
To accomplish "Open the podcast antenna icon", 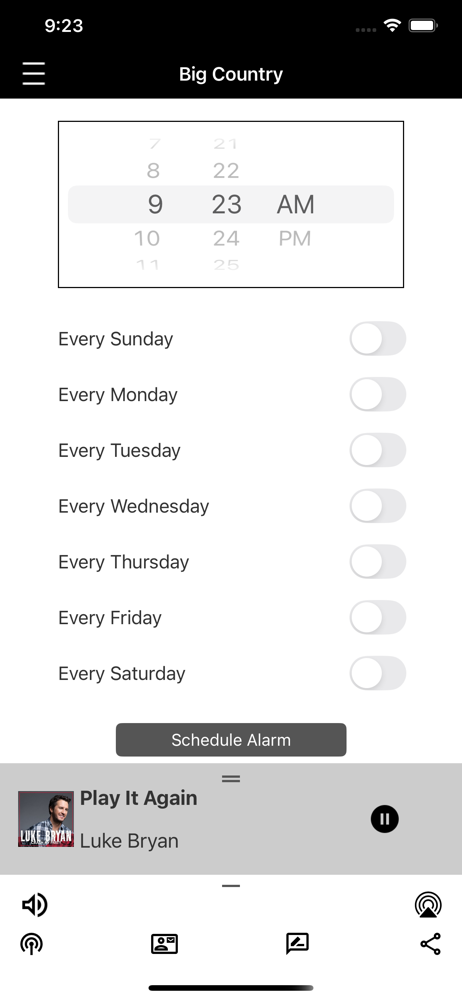I will click(31, 943).
